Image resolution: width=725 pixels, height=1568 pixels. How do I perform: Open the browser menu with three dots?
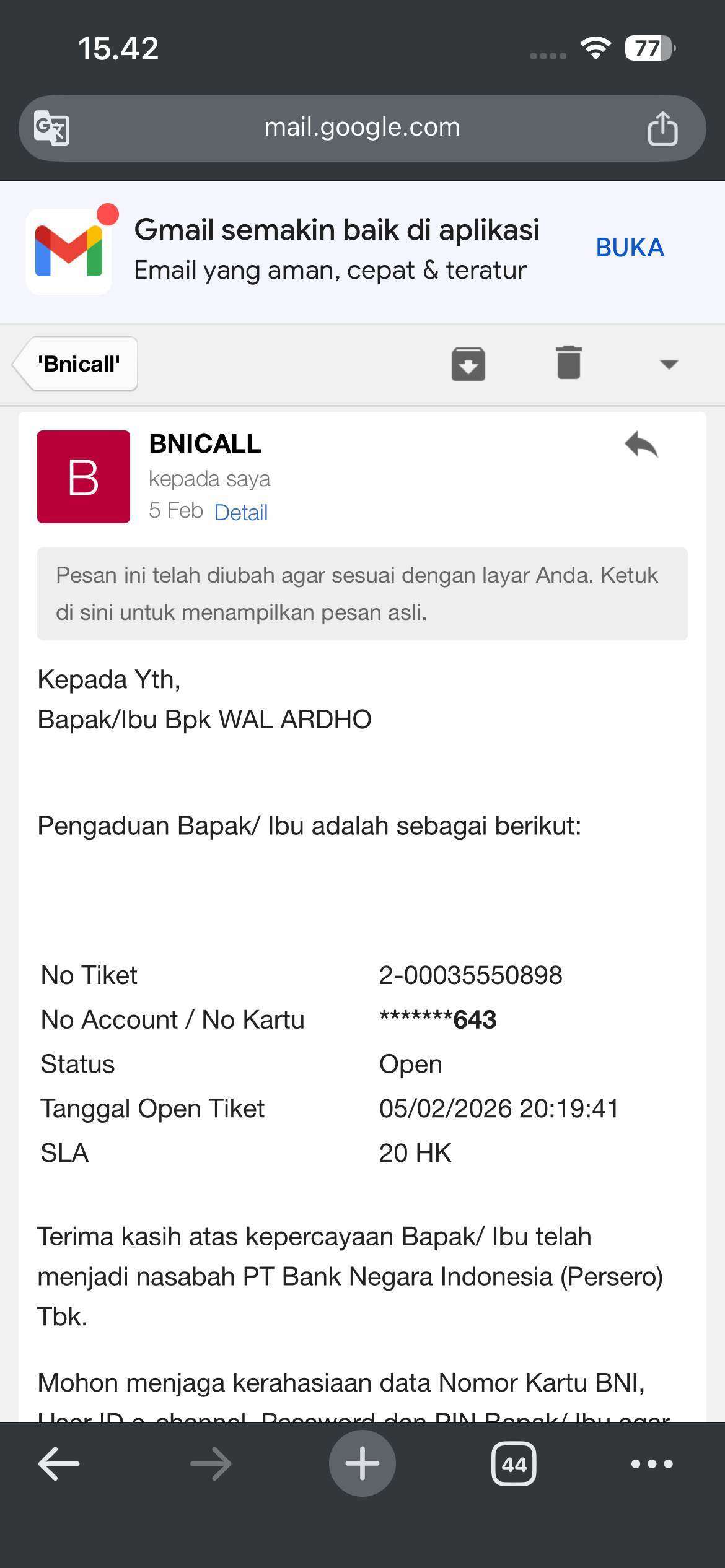tap(651, 1464)
